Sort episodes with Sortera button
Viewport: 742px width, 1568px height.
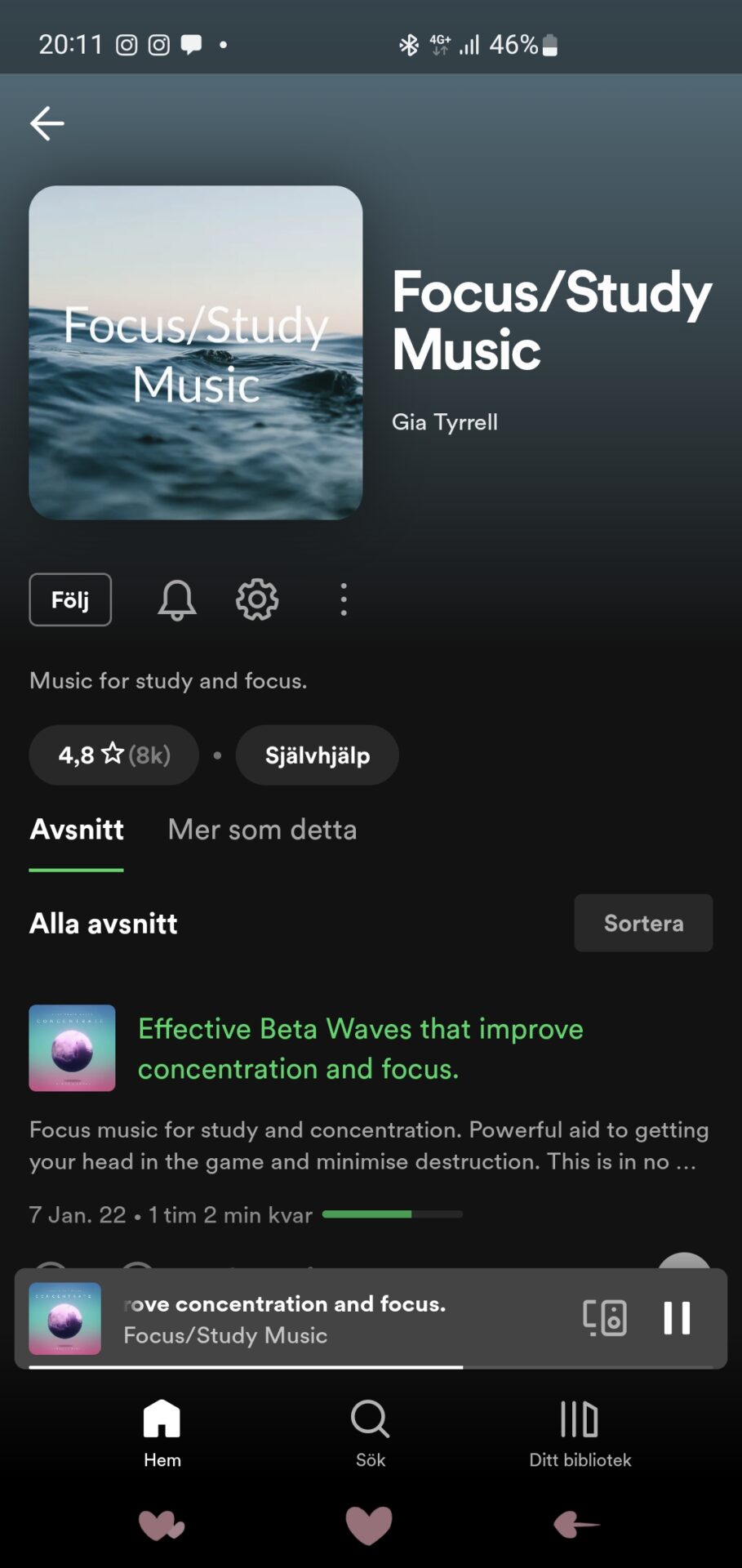coord(643,923)
